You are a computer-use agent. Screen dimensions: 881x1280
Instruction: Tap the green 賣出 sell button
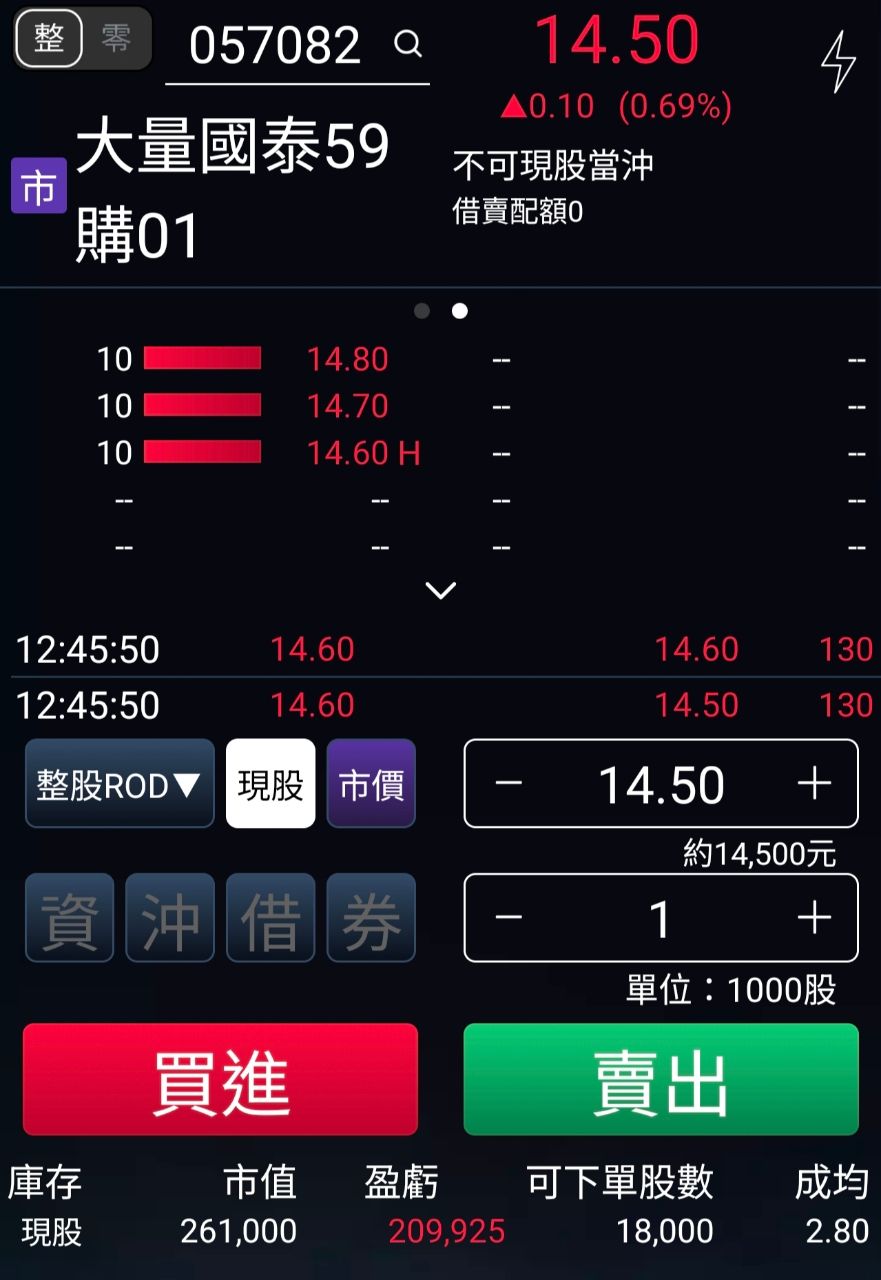661,1080
